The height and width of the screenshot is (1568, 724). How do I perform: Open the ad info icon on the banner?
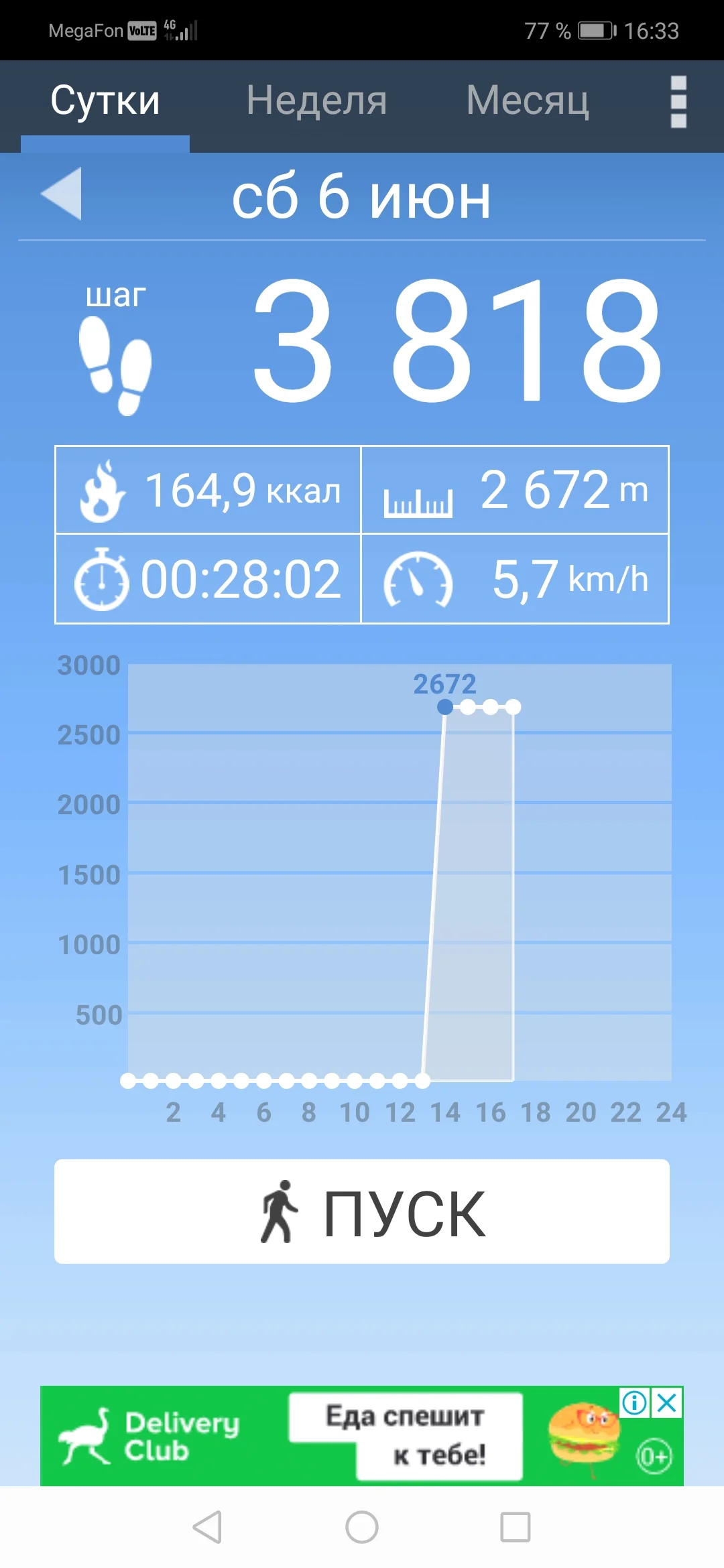[x=634, y=1402]
